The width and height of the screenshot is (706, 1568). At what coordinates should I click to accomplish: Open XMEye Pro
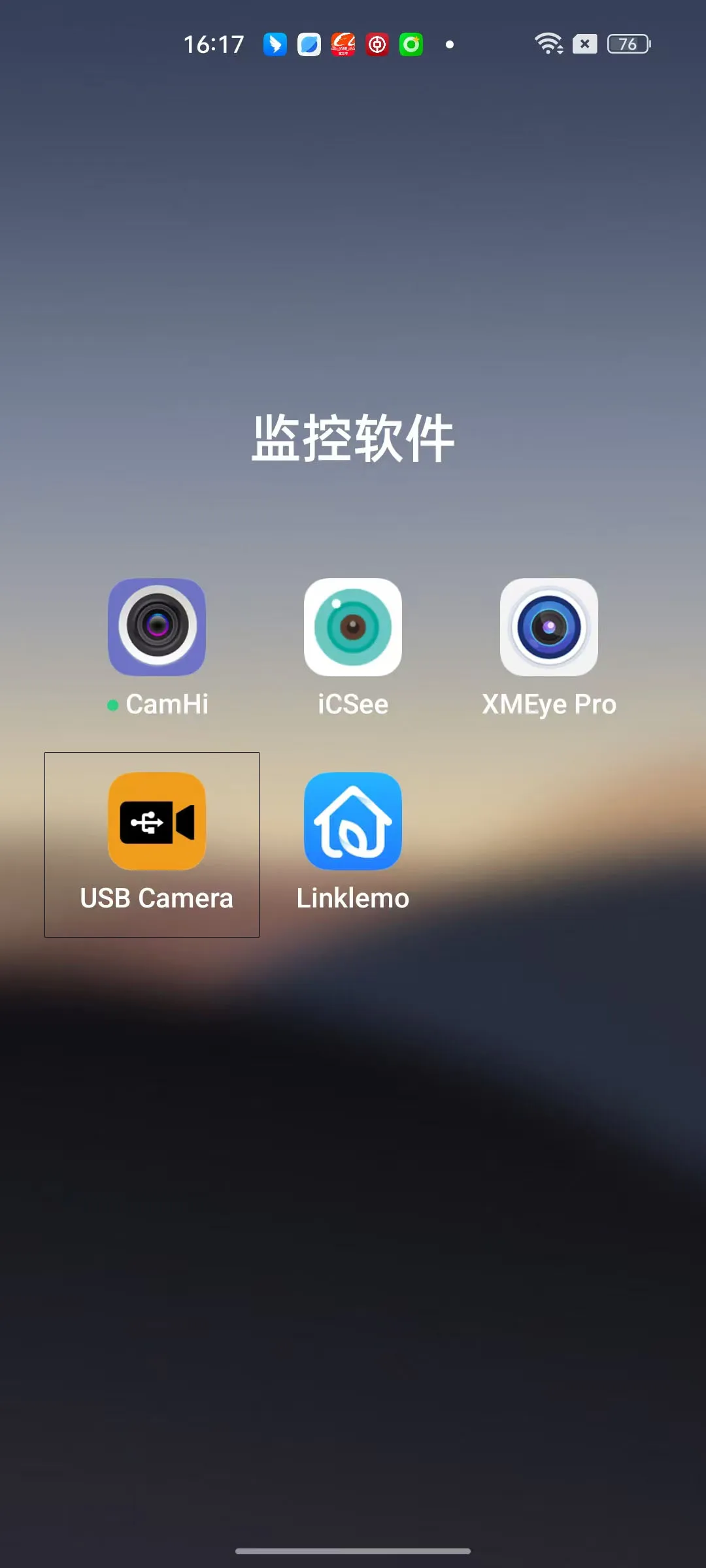point(549,627)
